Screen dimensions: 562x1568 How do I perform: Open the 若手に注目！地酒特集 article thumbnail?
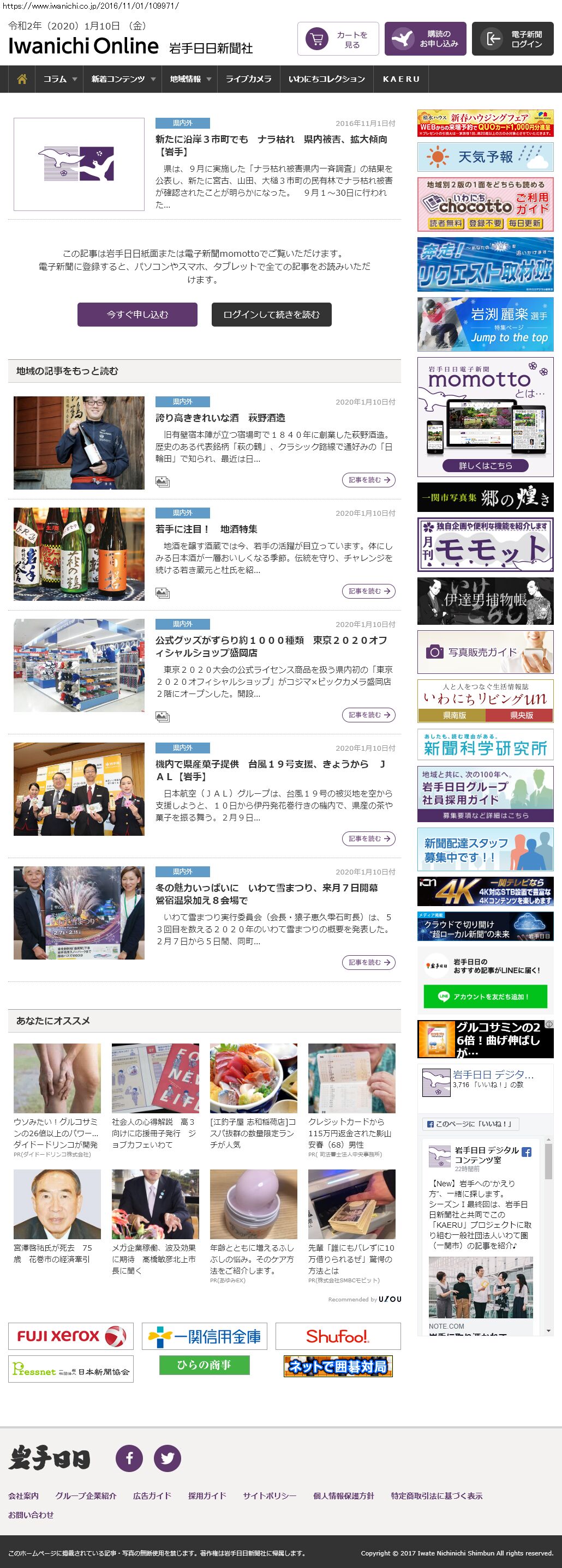(x=79, y=554)
